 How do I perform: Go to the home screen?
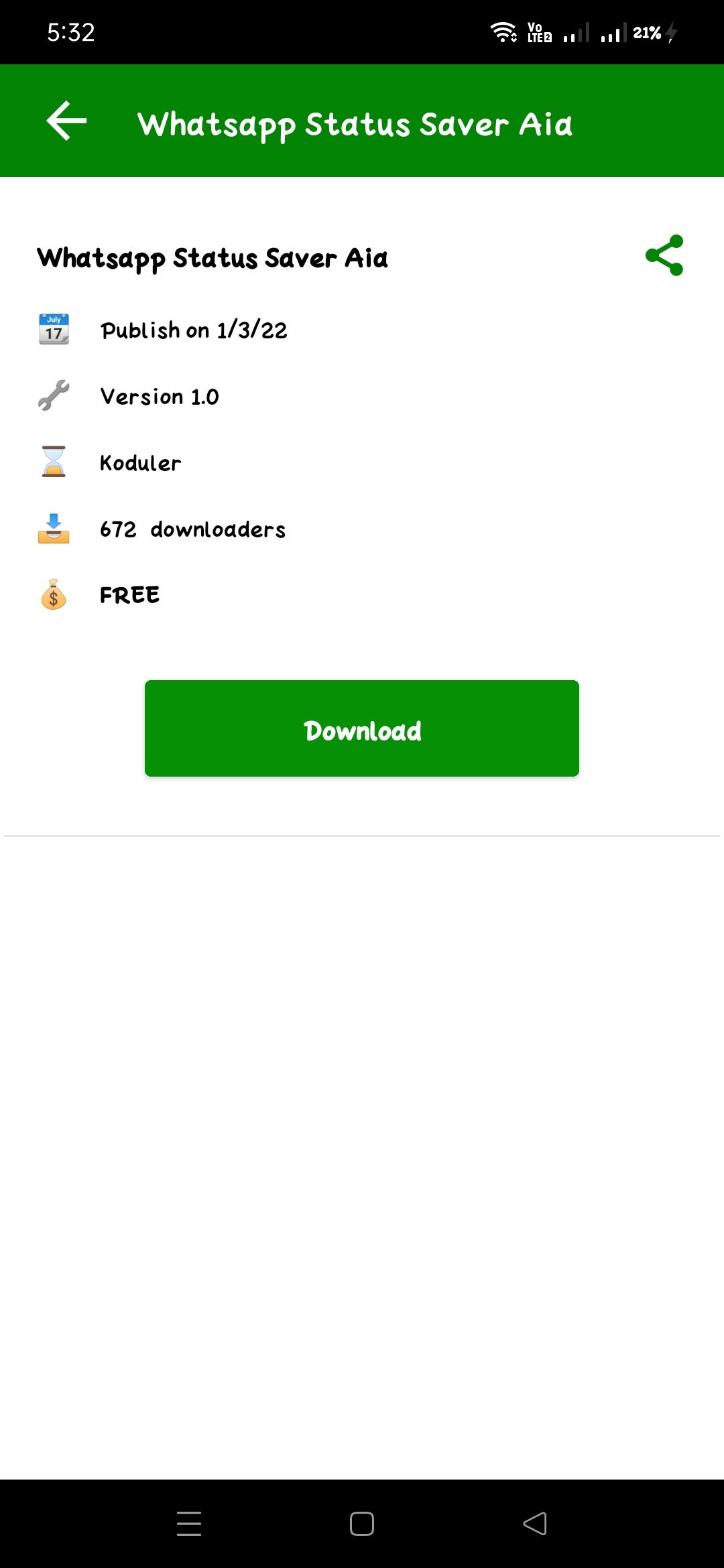362,1523
